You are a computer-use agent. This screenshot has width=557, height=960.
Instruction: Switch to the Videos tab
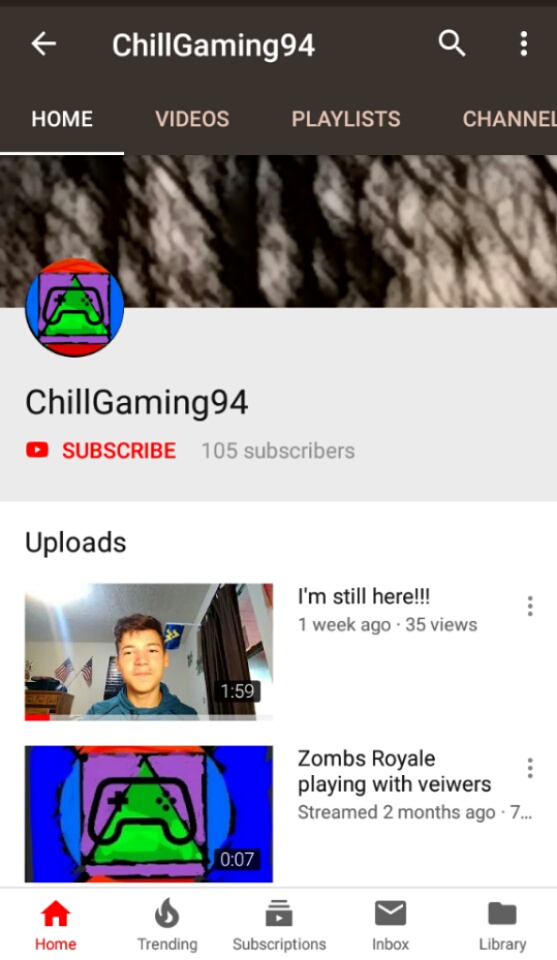click(192, 119)
